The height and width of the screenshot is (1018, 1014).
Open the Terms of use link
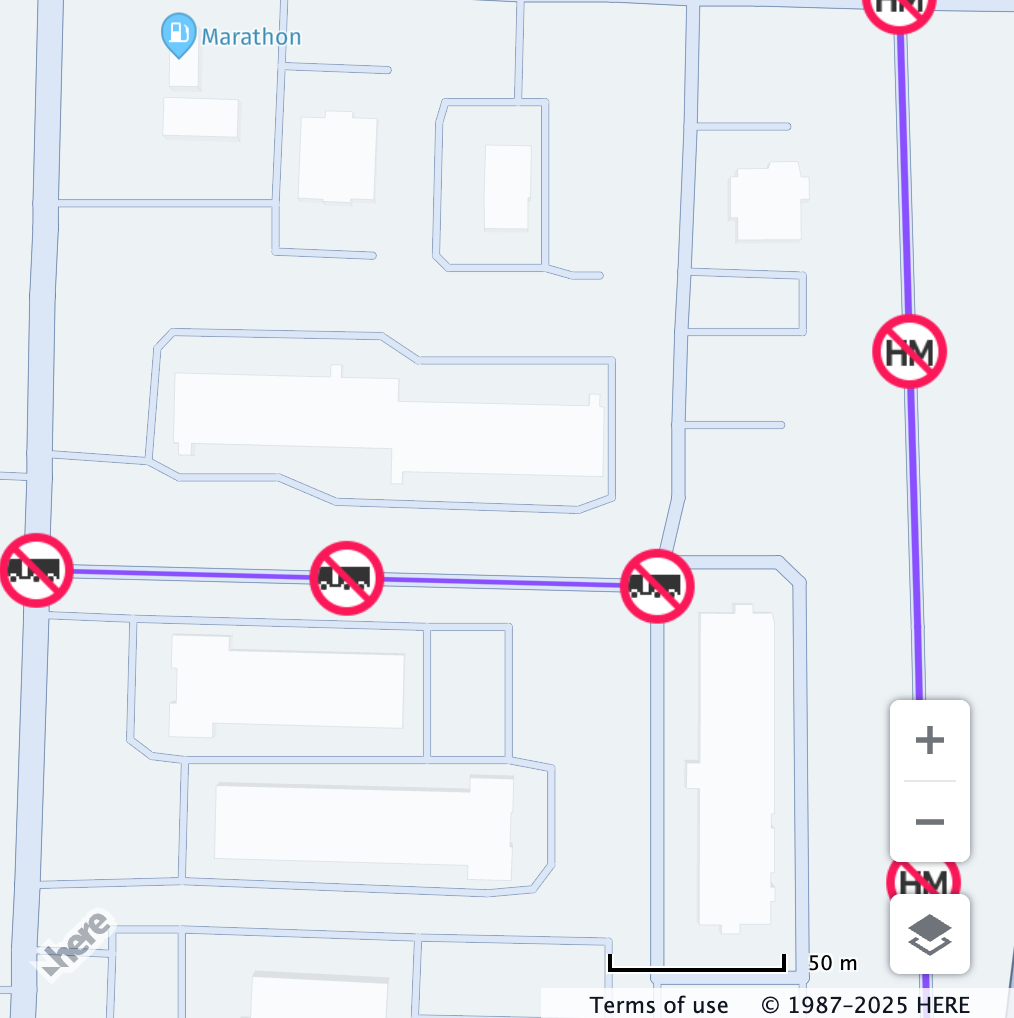point(659,1004)
